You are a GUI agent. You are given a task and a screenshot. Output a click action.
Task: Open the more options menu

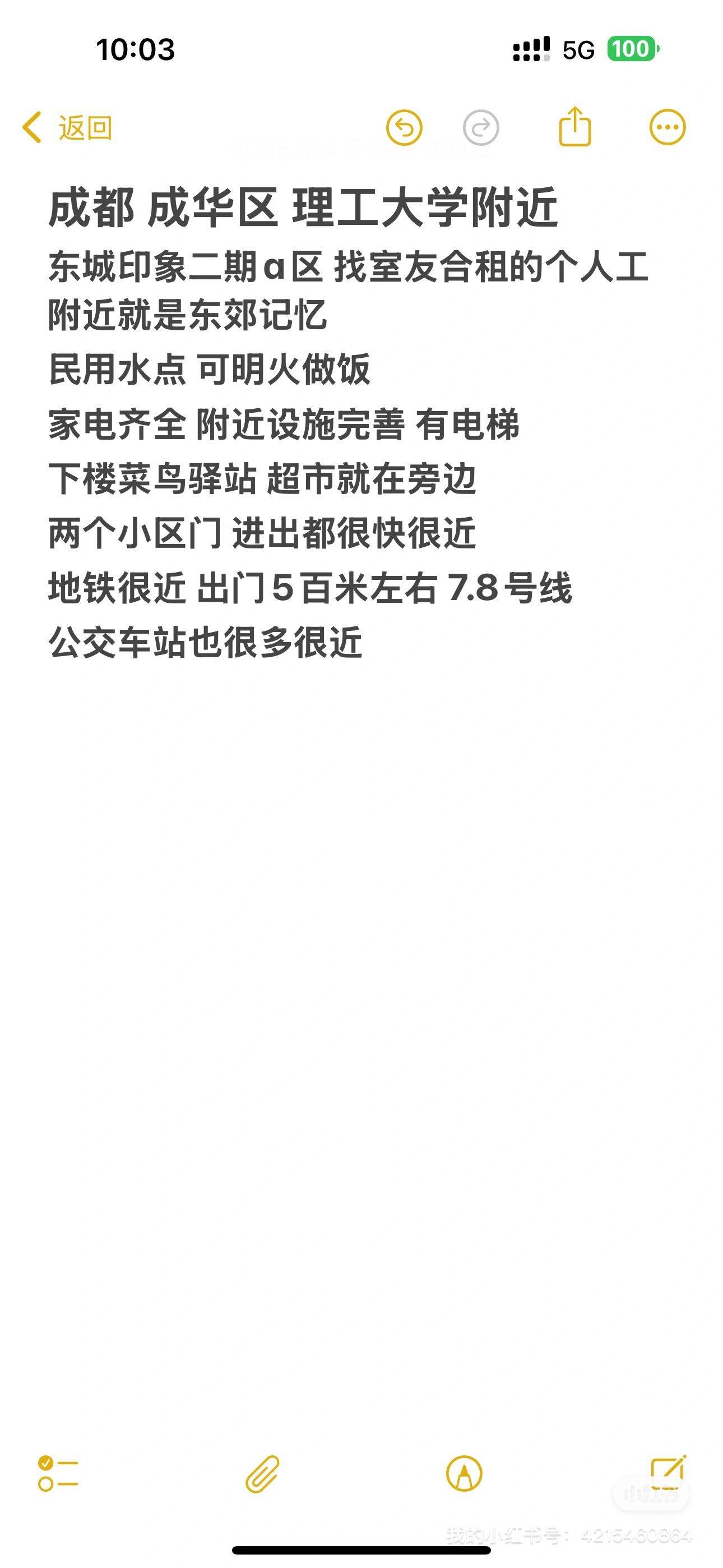(667, 128)
